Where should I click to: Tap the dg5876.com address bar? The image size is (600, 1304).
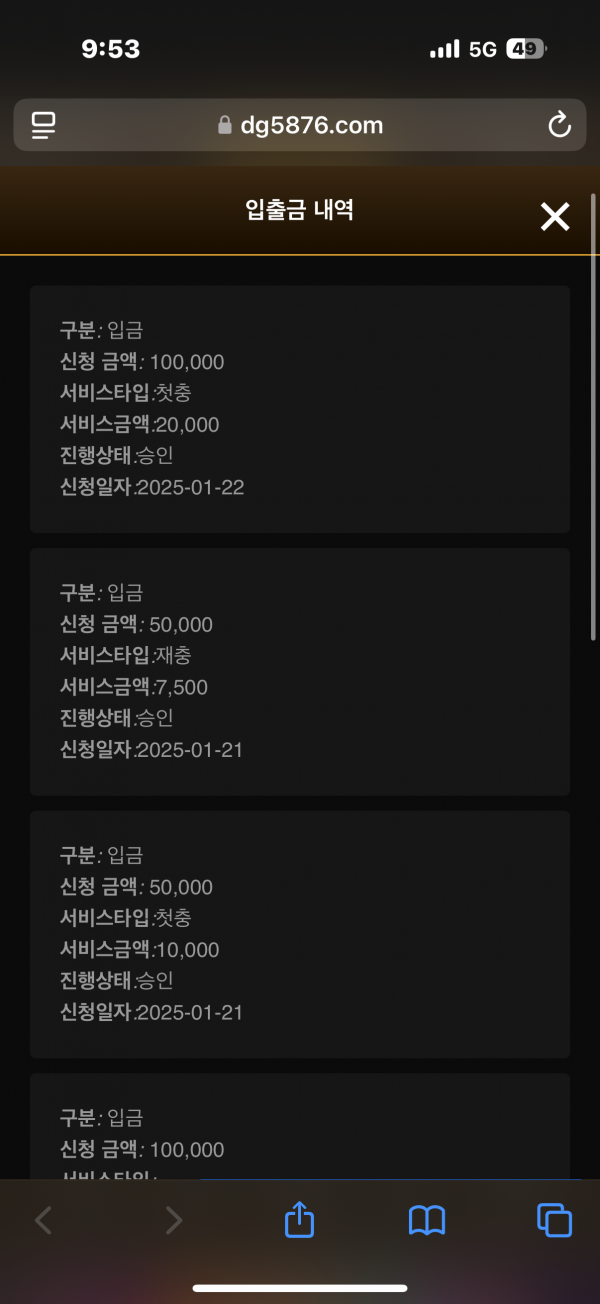coord(300,125)
